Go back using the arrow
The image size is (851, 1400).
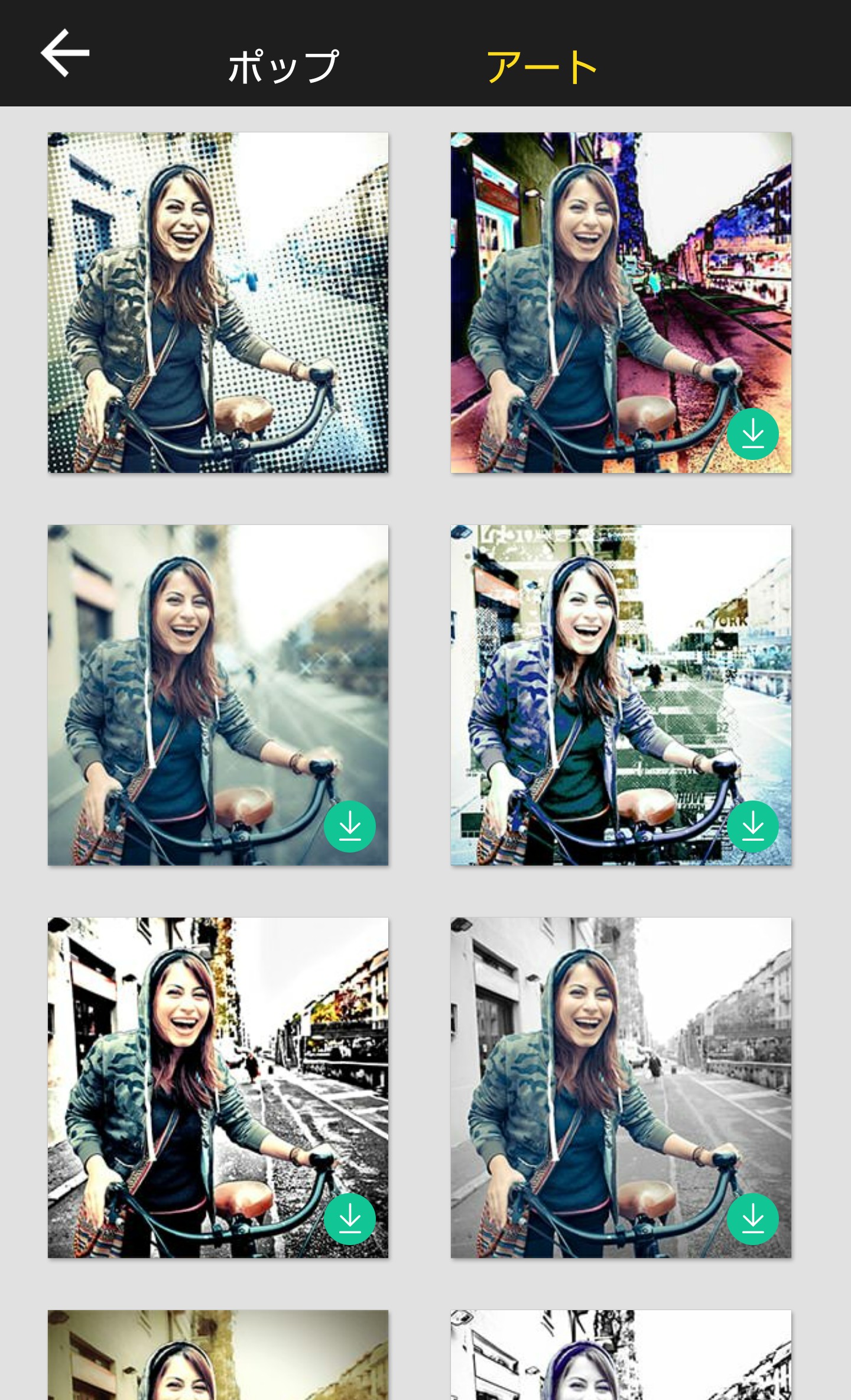coord(65,53)
